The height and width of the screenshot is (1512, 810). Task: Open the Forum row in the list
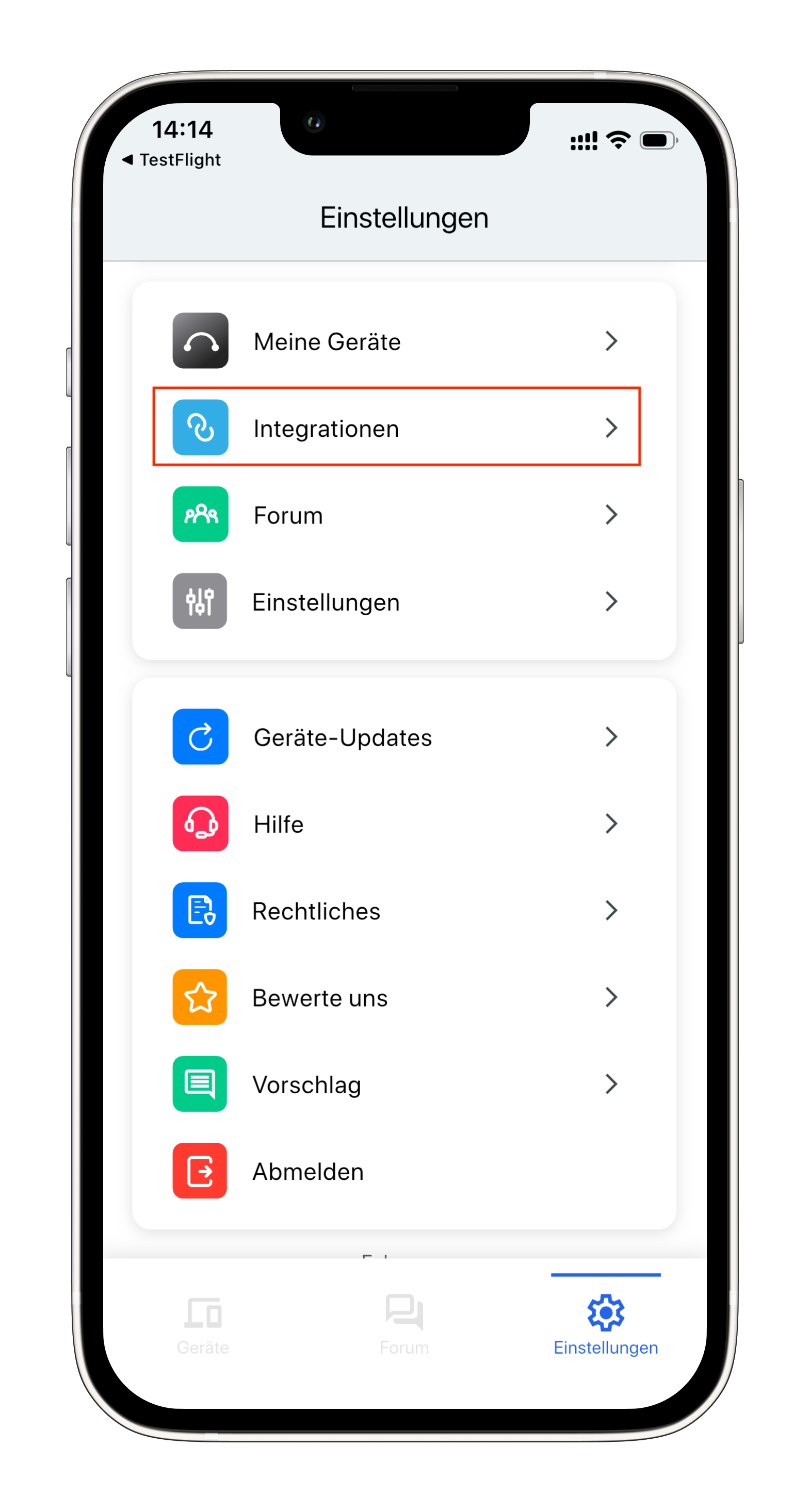coord(404,515)
